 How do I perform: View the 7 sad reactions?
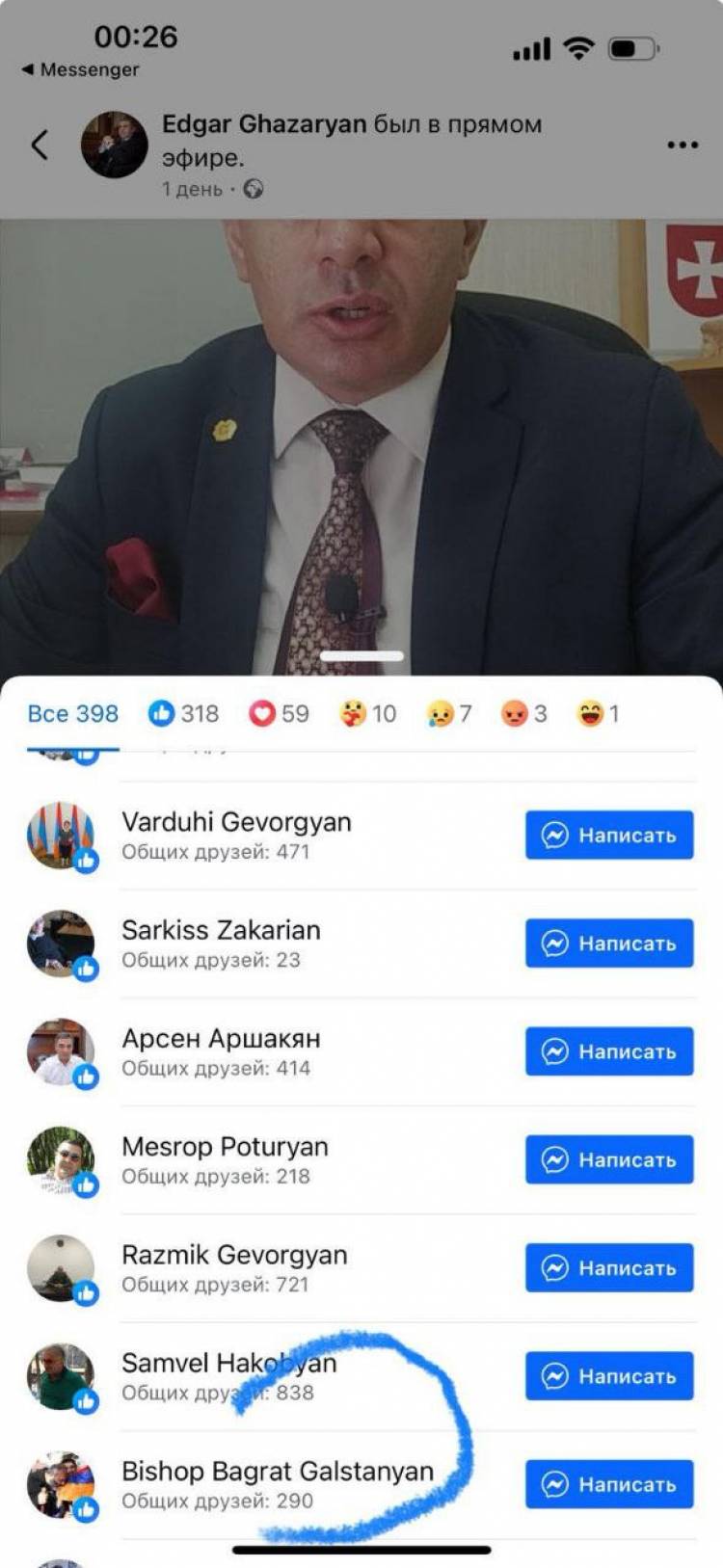click(x=449, y=713)
